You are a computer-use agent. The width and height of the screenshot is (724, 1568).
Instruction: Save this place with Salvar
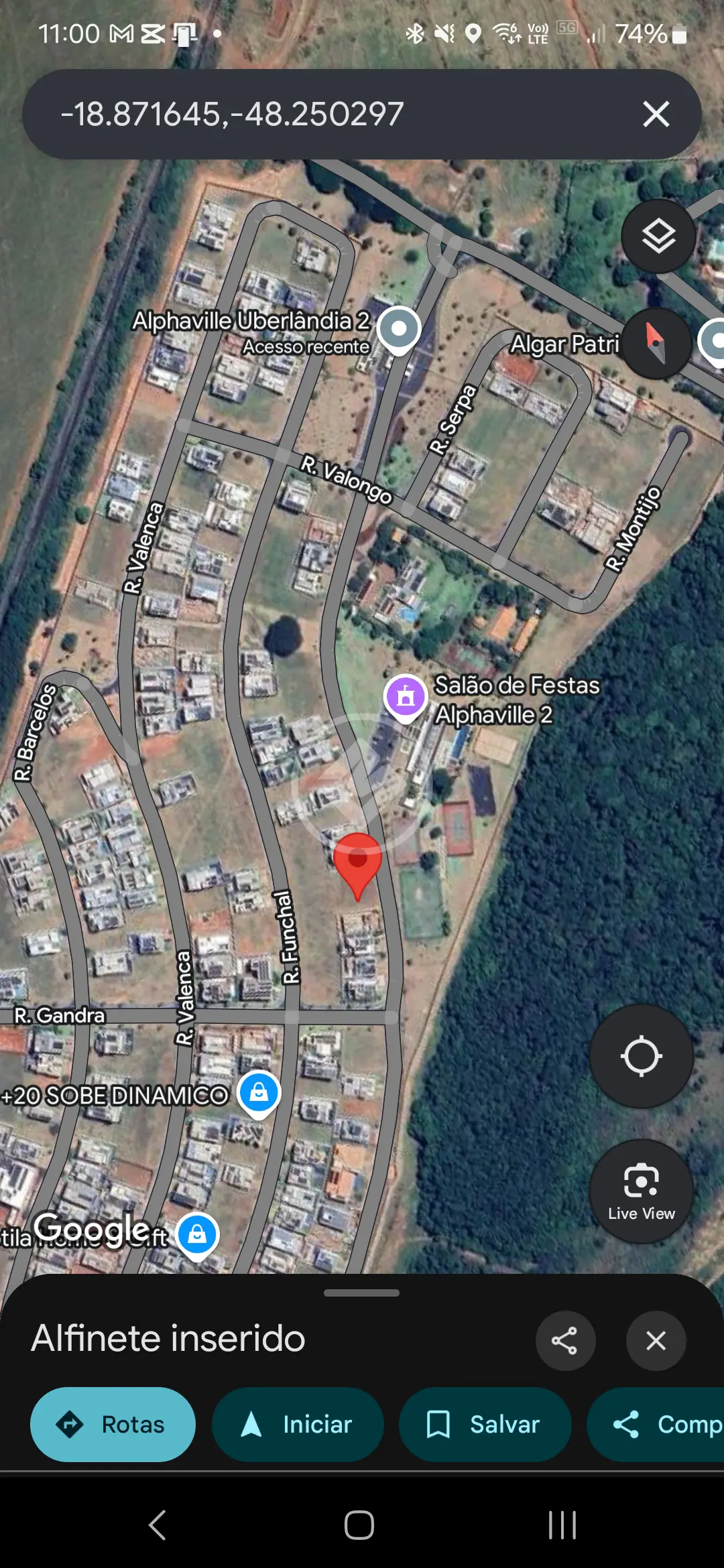[485, 1425]
